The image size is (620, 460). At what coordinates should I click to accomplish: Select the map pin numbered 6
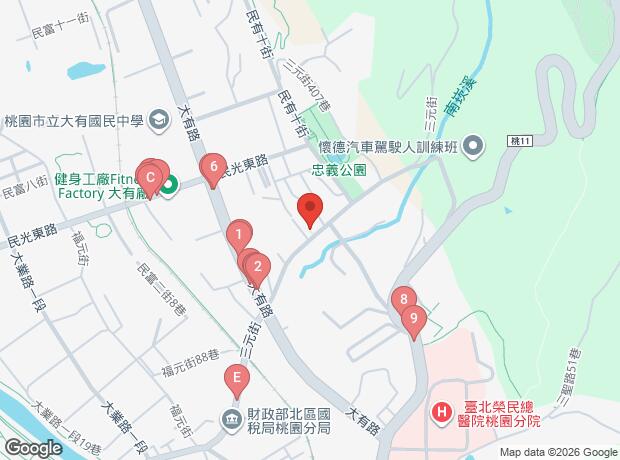(x=212, y=168)
